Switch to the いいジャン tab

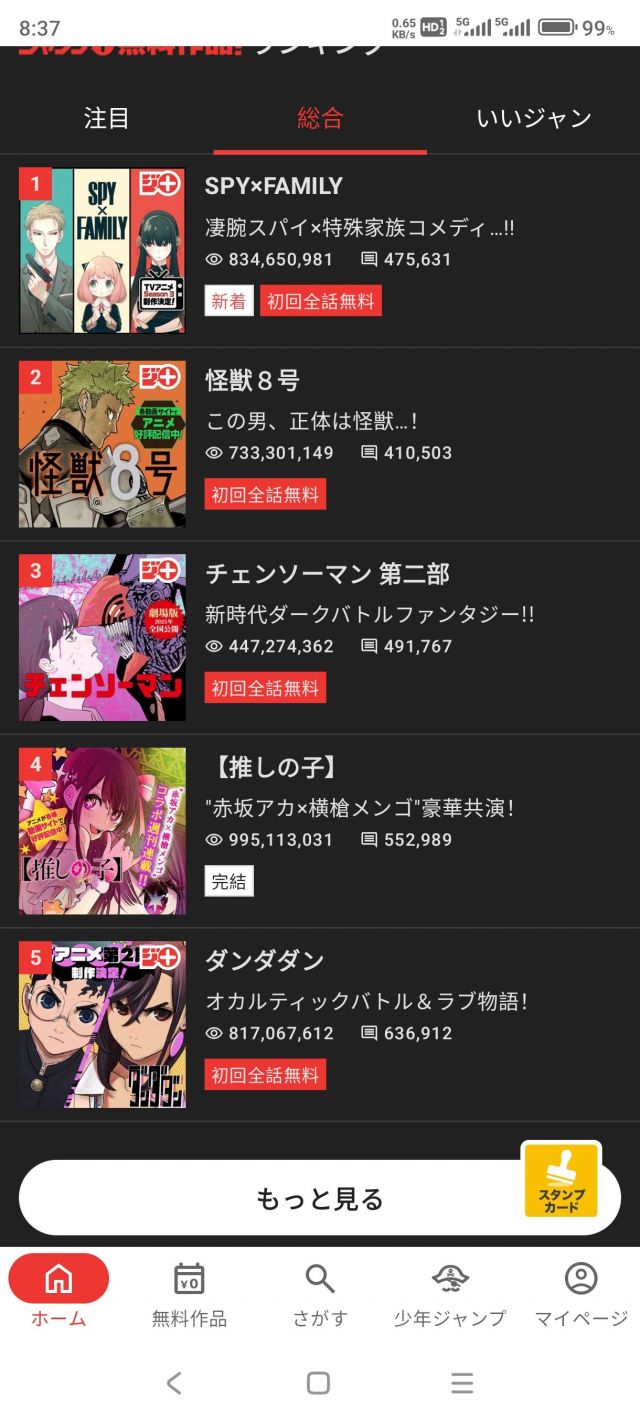tap(534, 118)
